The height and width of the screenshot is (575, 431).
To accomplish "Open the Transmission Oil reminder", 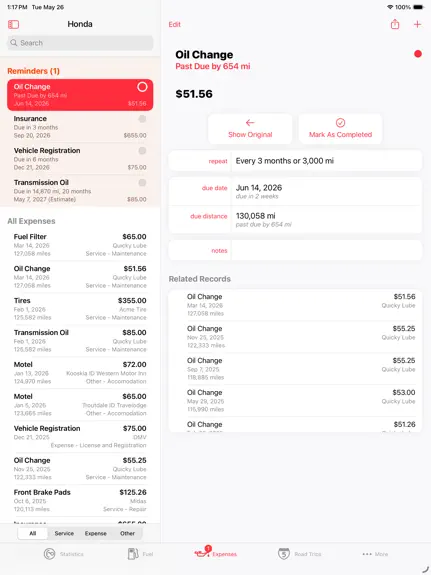I will click(x=80, y=191).
